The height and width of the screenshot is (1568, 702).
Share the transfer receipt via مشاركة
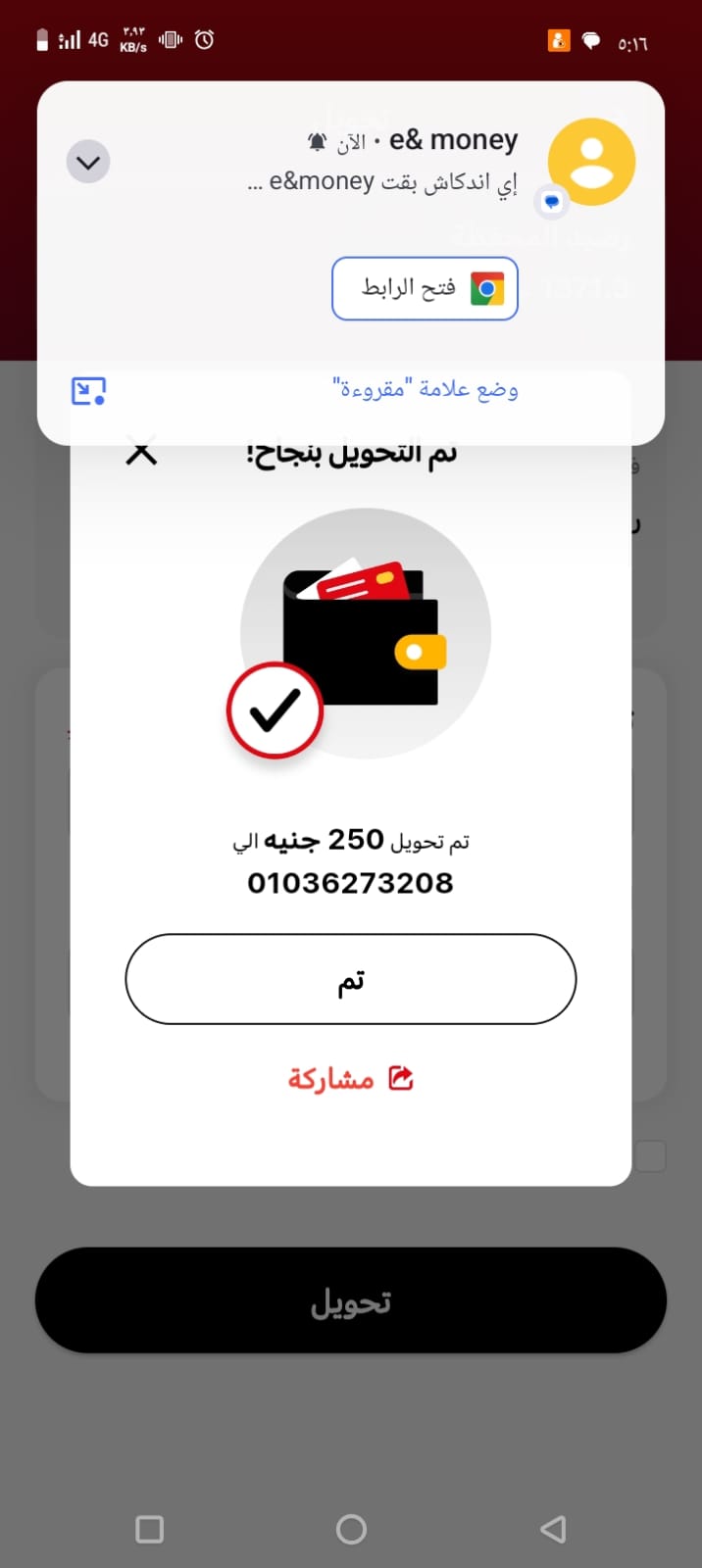350,1079
